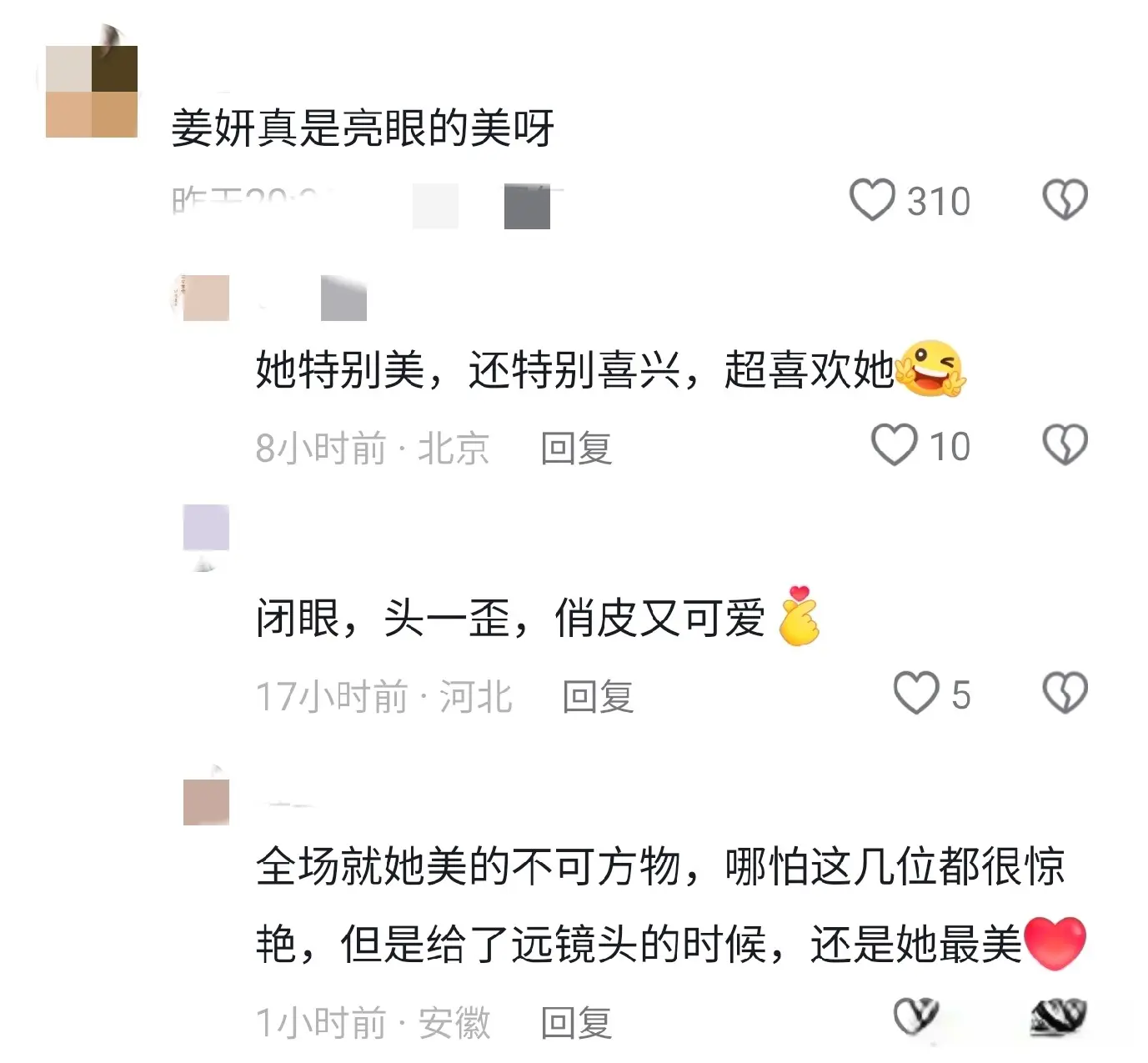Reply to the Beijing comment 她特别美

[x=576, y=449]
